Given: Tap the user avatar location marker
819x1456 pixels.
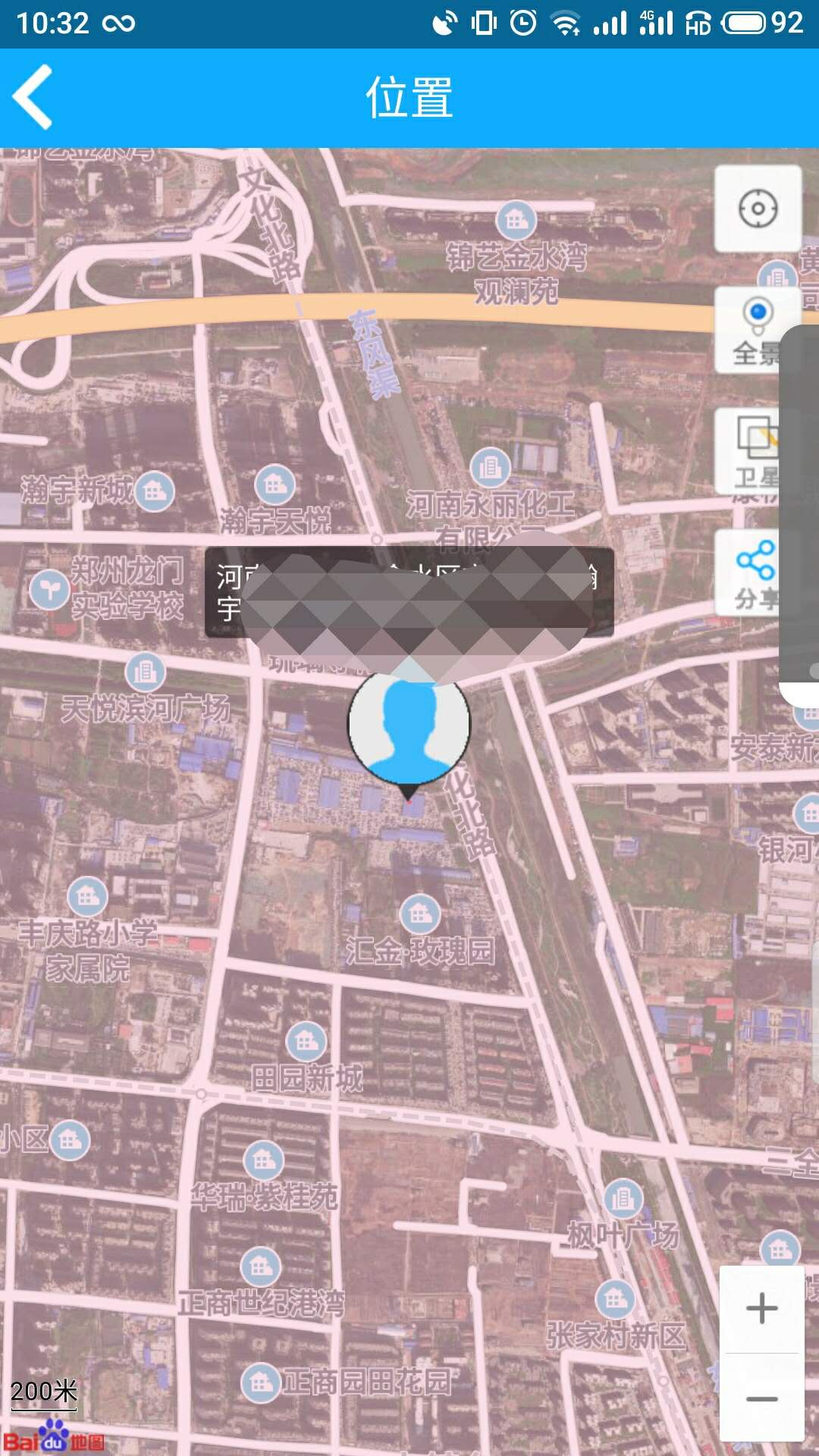Looking at the screenshot, I should (x=409, y=726).
